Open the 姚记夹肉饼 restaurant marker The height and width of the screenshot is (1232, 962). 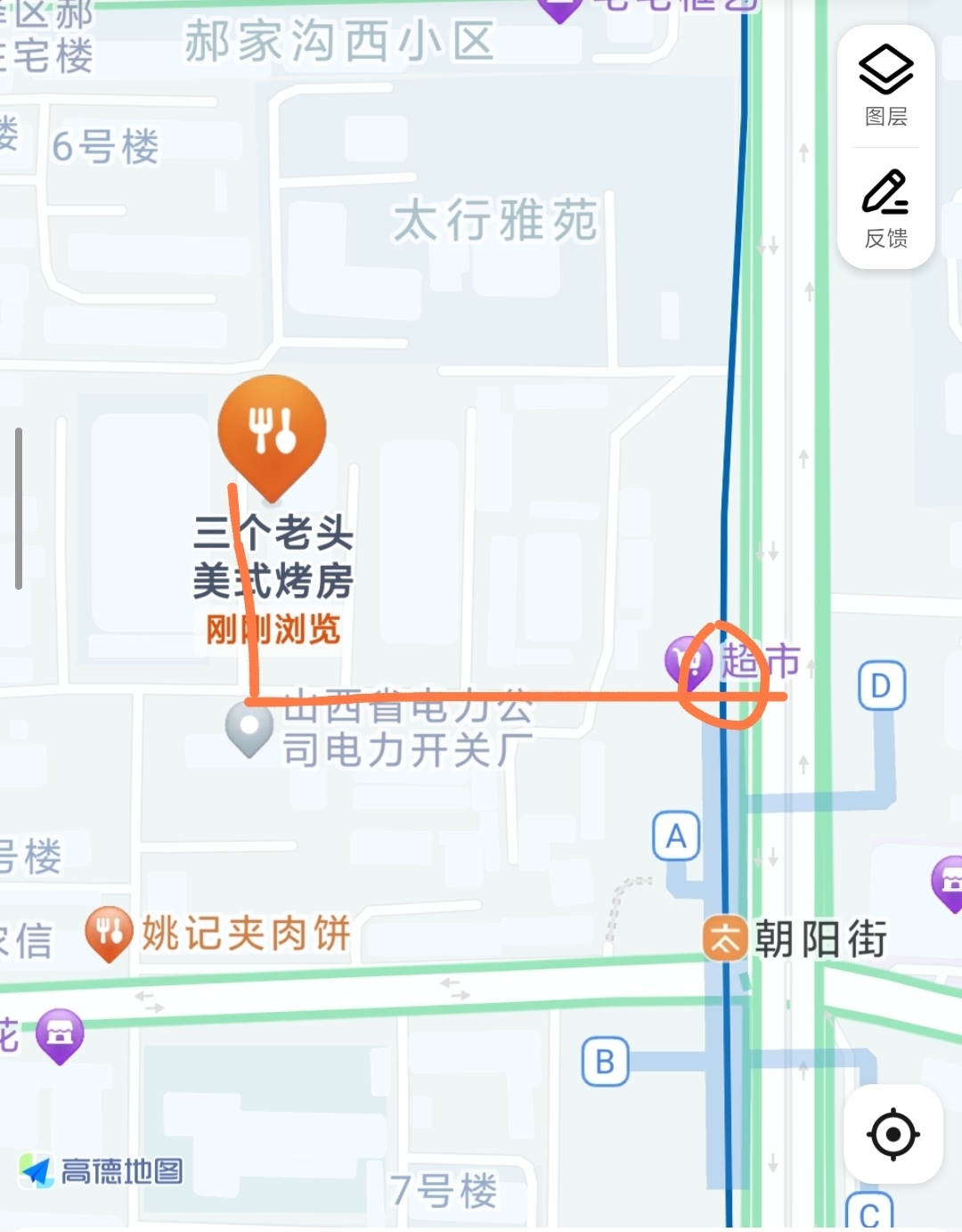[x=109, y=933]
